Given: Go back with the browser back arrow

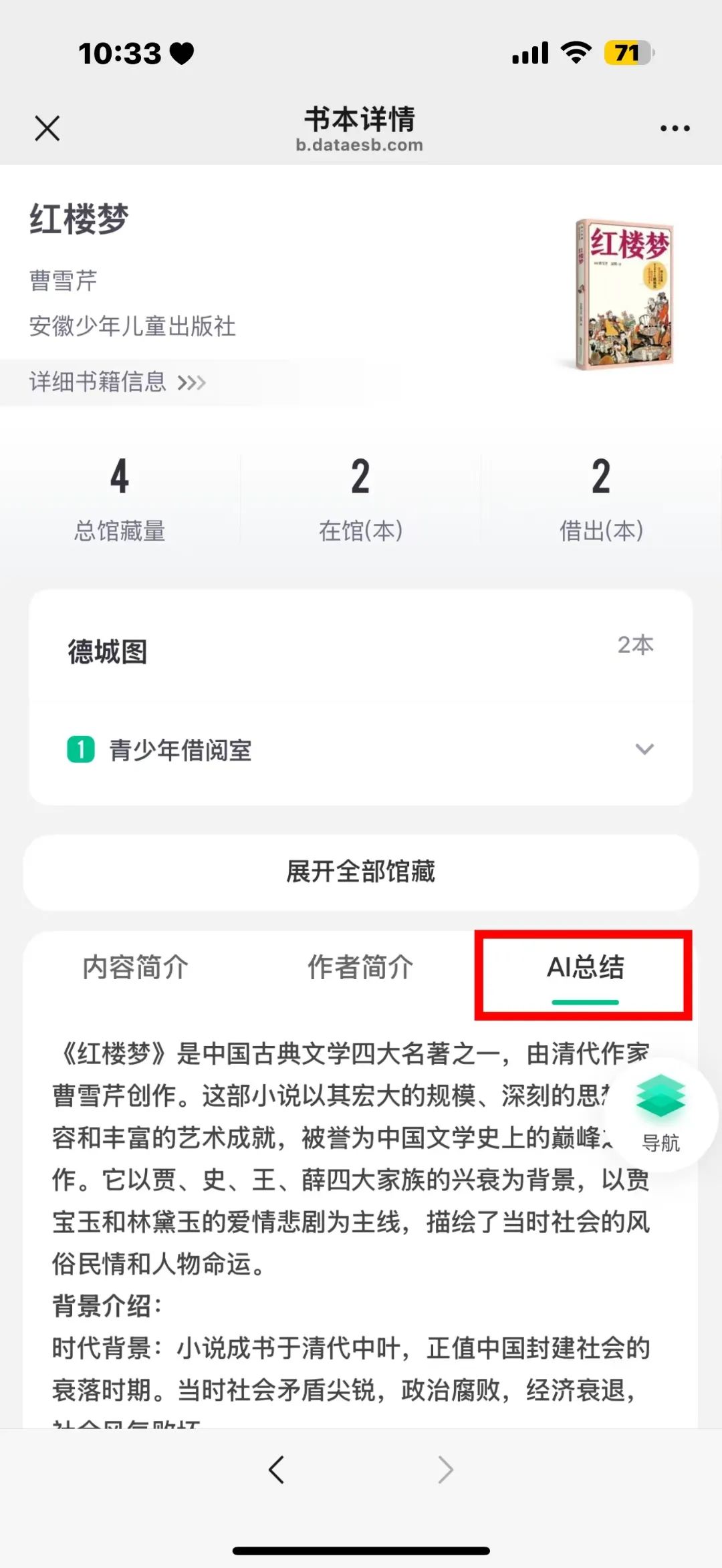Looking at the screenshot, I should click(277, 1470).
